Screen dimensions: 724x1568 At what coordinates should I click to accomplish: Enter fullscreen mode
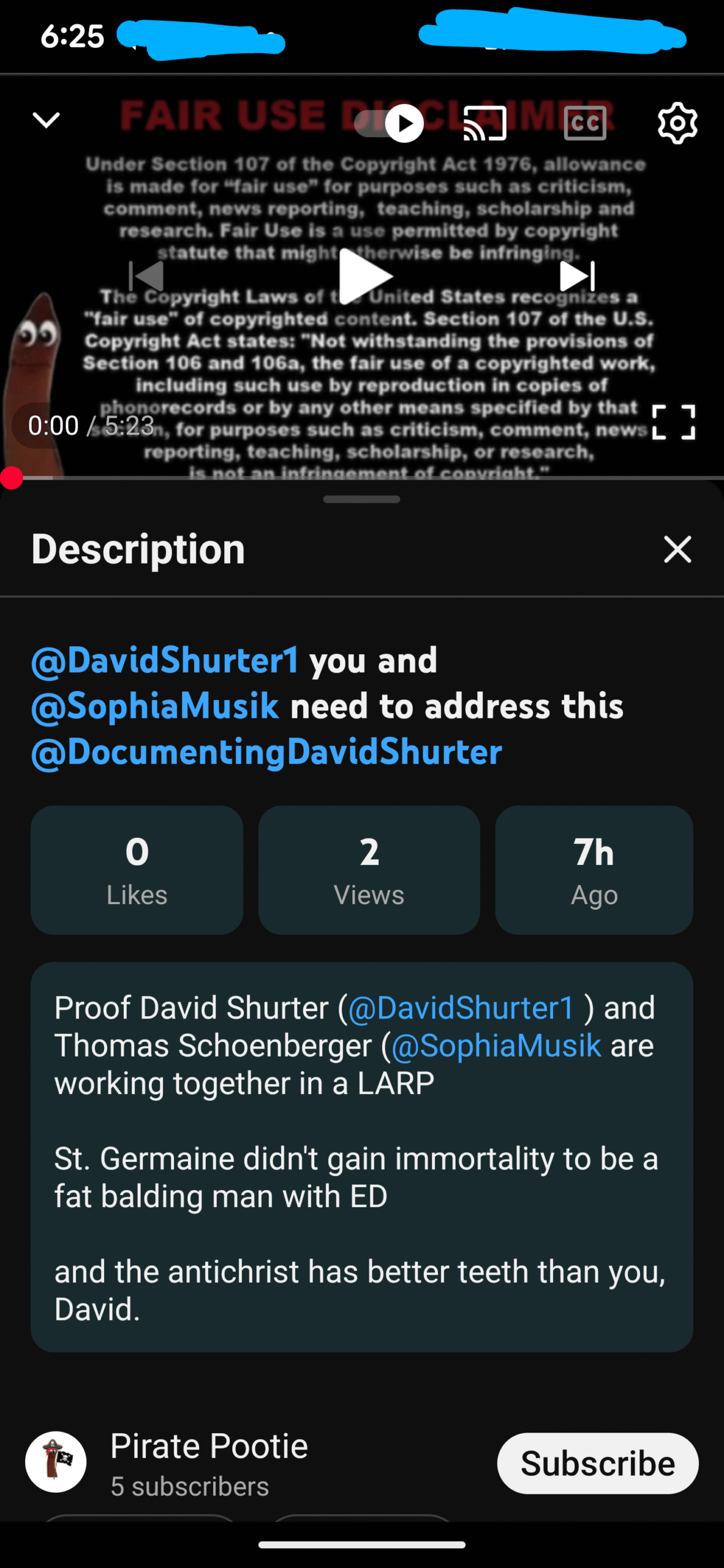click(x=673, y=423)
